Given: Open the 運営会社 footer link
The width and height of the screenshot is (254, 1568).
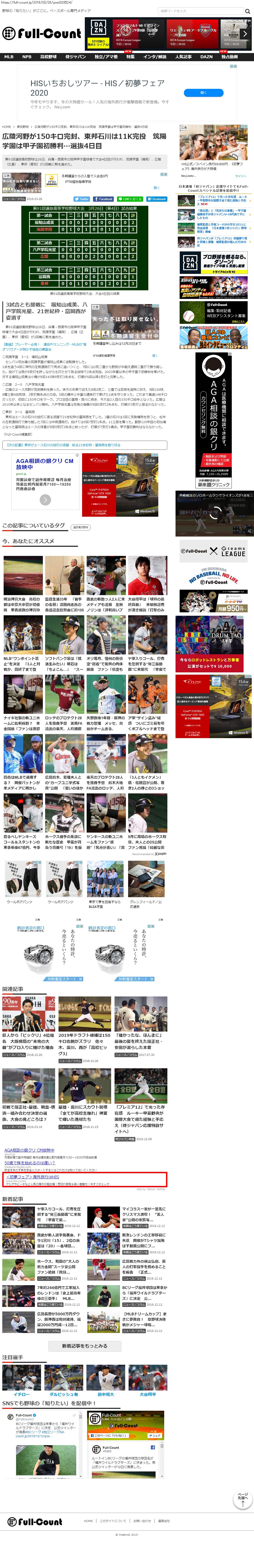Looking at the screenshot, I should click(164, 1520).
